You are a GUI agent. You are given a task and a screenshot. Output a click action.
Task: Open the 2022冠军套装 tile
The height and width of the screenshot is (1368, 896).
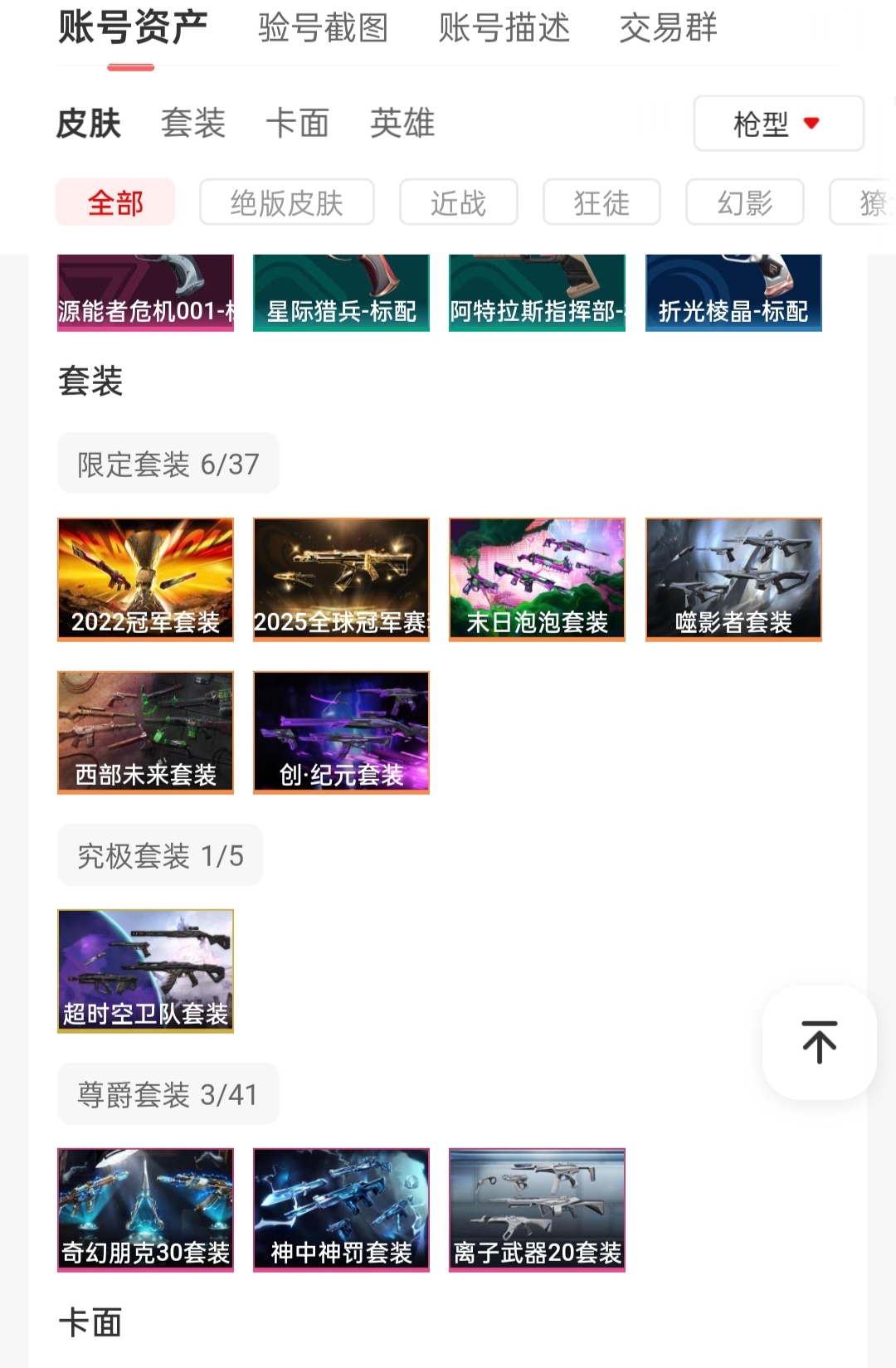pos(145,579)
